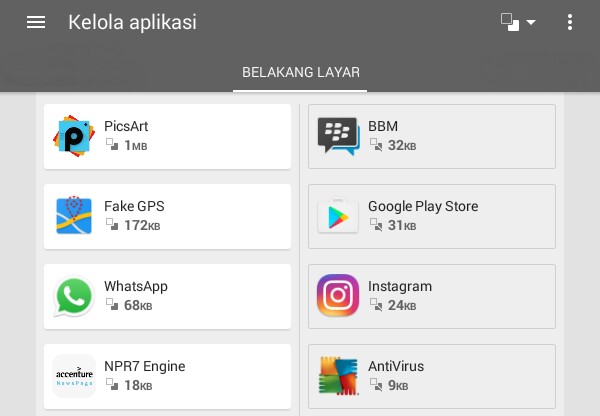Select the Belakang Layar tab
The image size is (600, 416).
300,72
